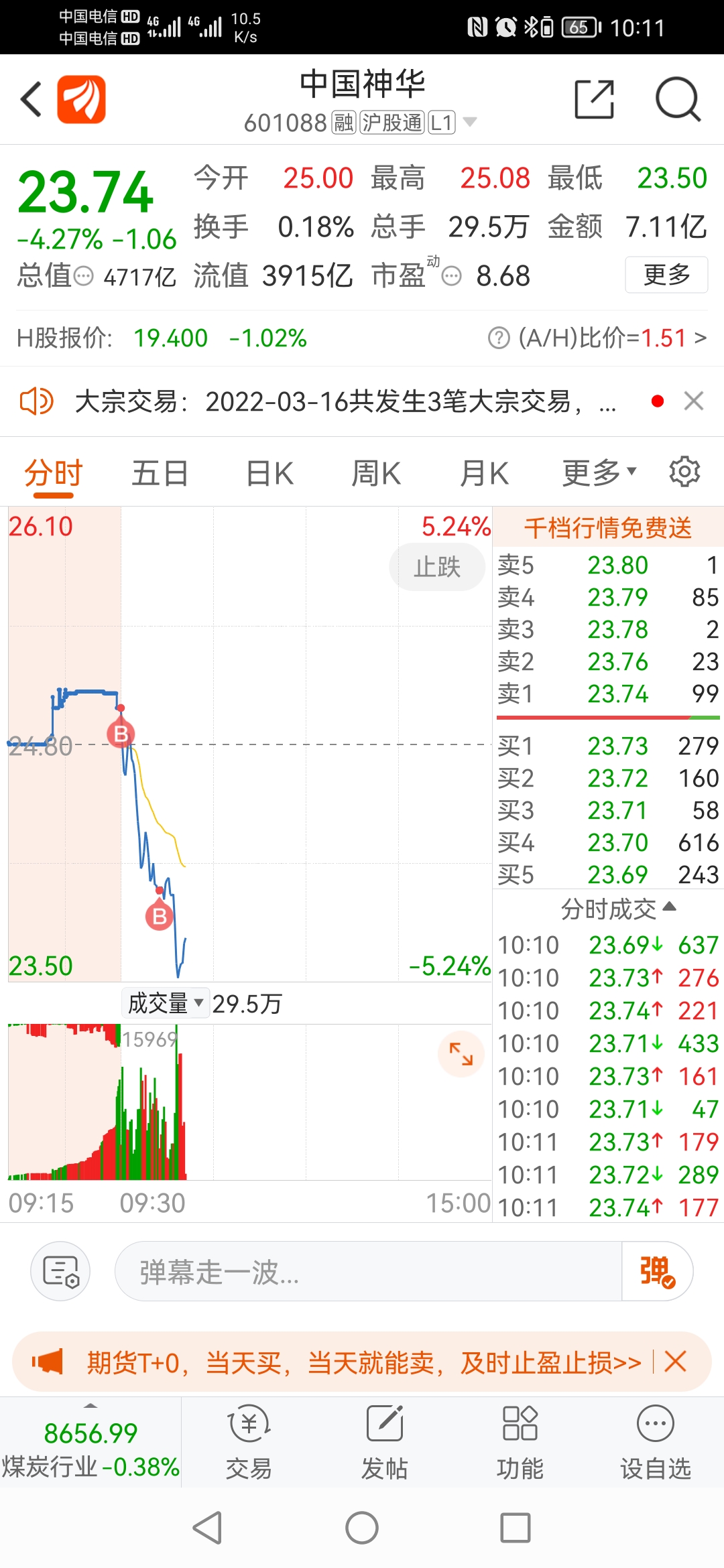The height and width of the screenshot is (1568, 724).
Task: Share this stock page
Action: (x=594, y=99)
